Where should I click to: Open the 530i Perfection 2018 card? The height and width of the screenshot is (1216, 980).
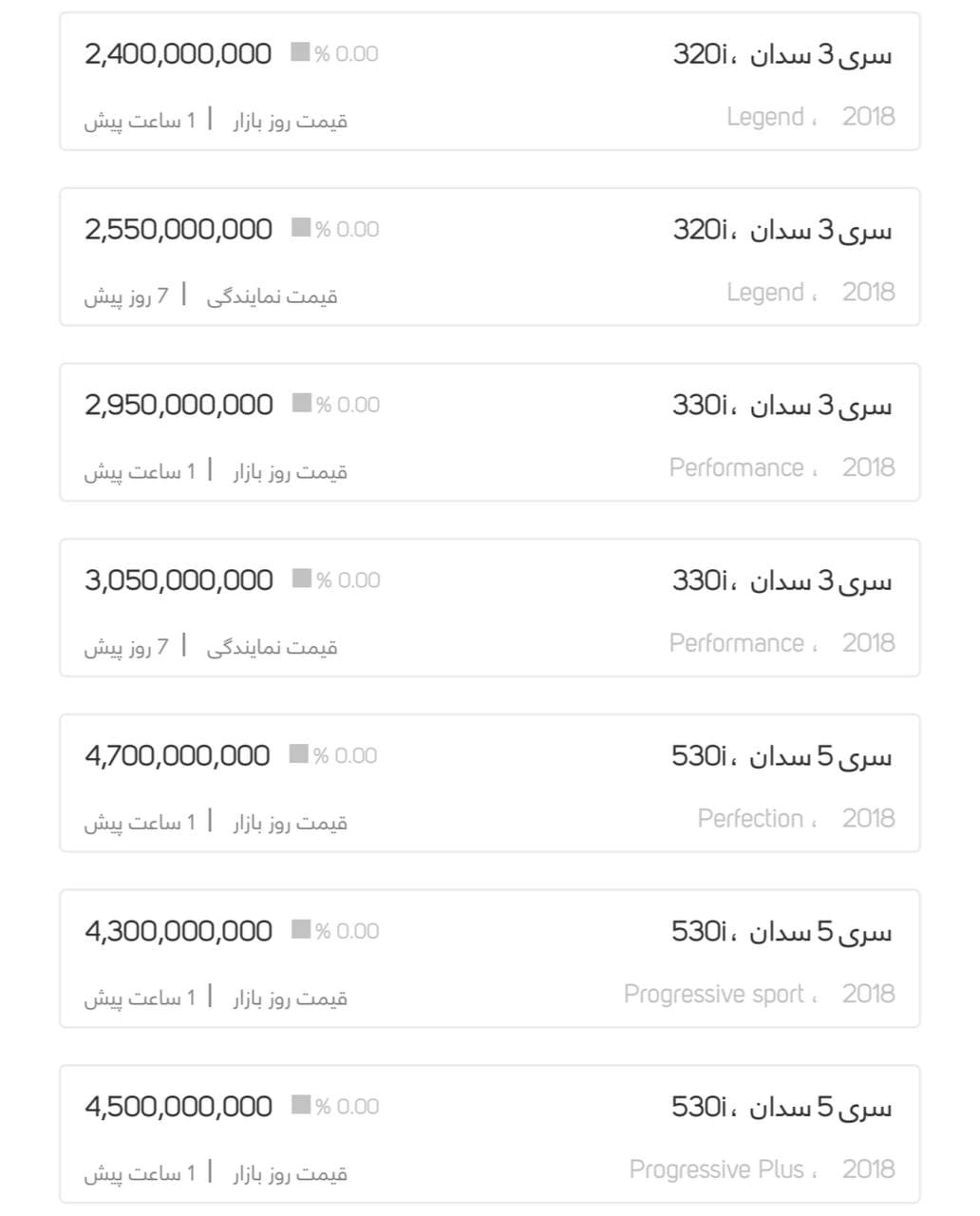coord(490,784)
